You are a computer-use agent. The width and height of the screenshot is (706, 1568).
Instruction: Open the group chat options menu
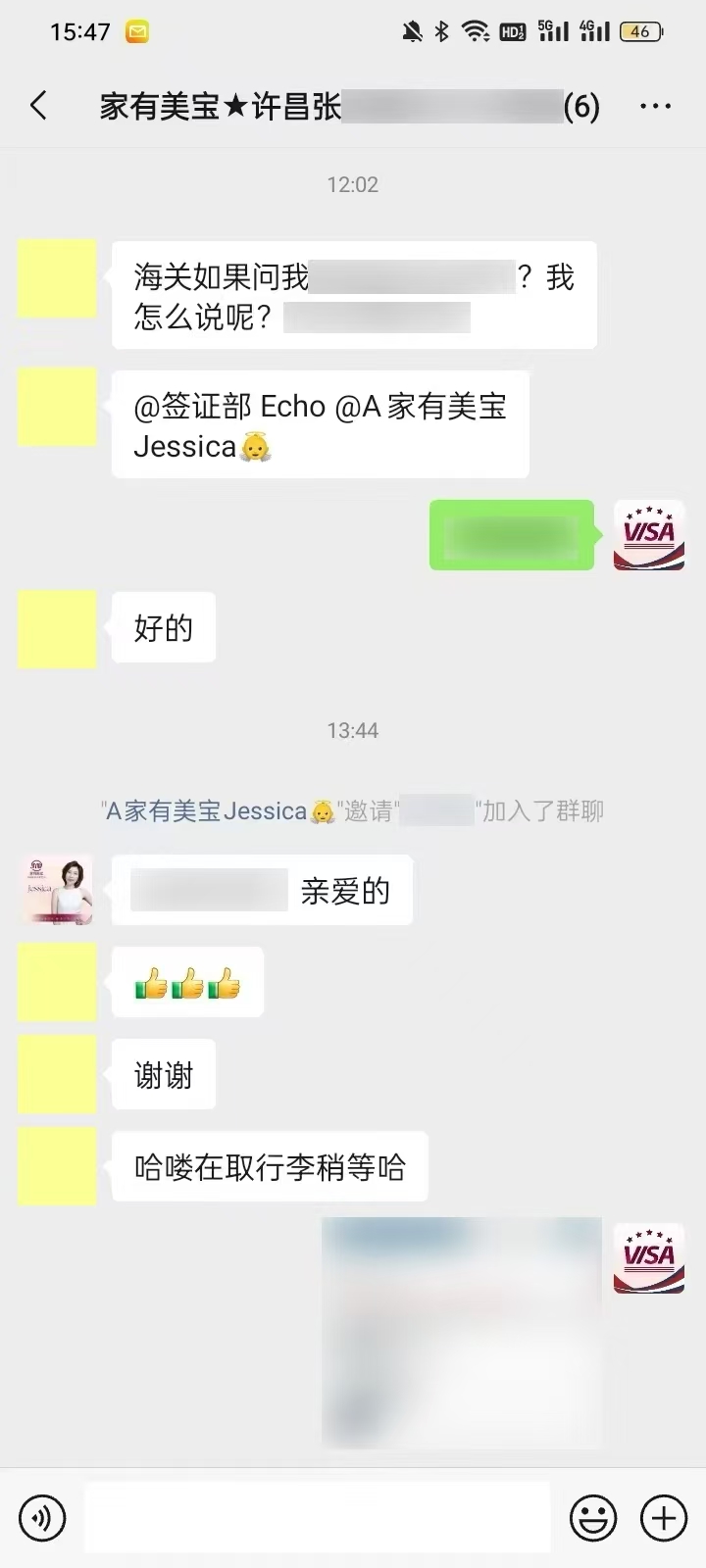pyautogui.click(x=655, y=106)
